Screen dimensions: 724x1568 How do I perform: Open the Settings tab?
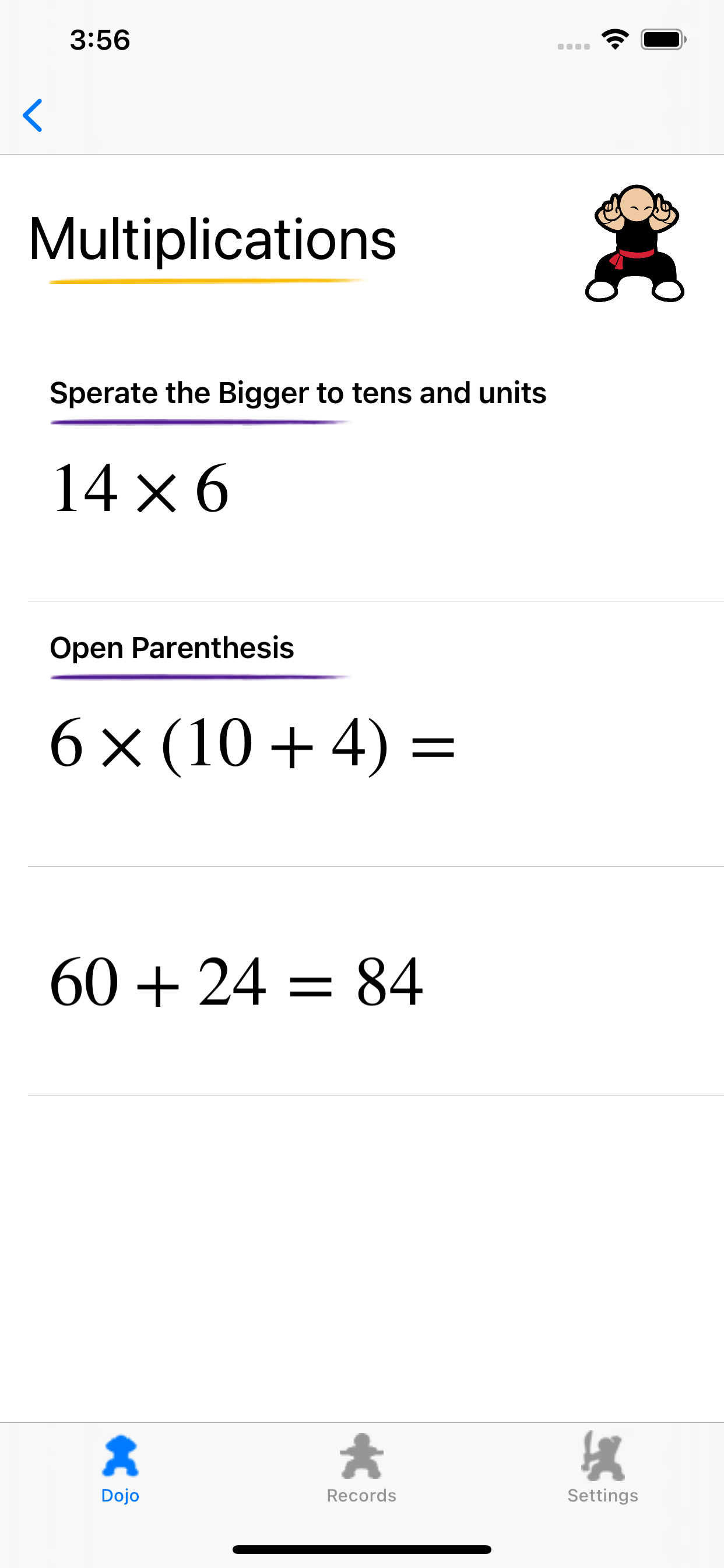click(602, 1468)
